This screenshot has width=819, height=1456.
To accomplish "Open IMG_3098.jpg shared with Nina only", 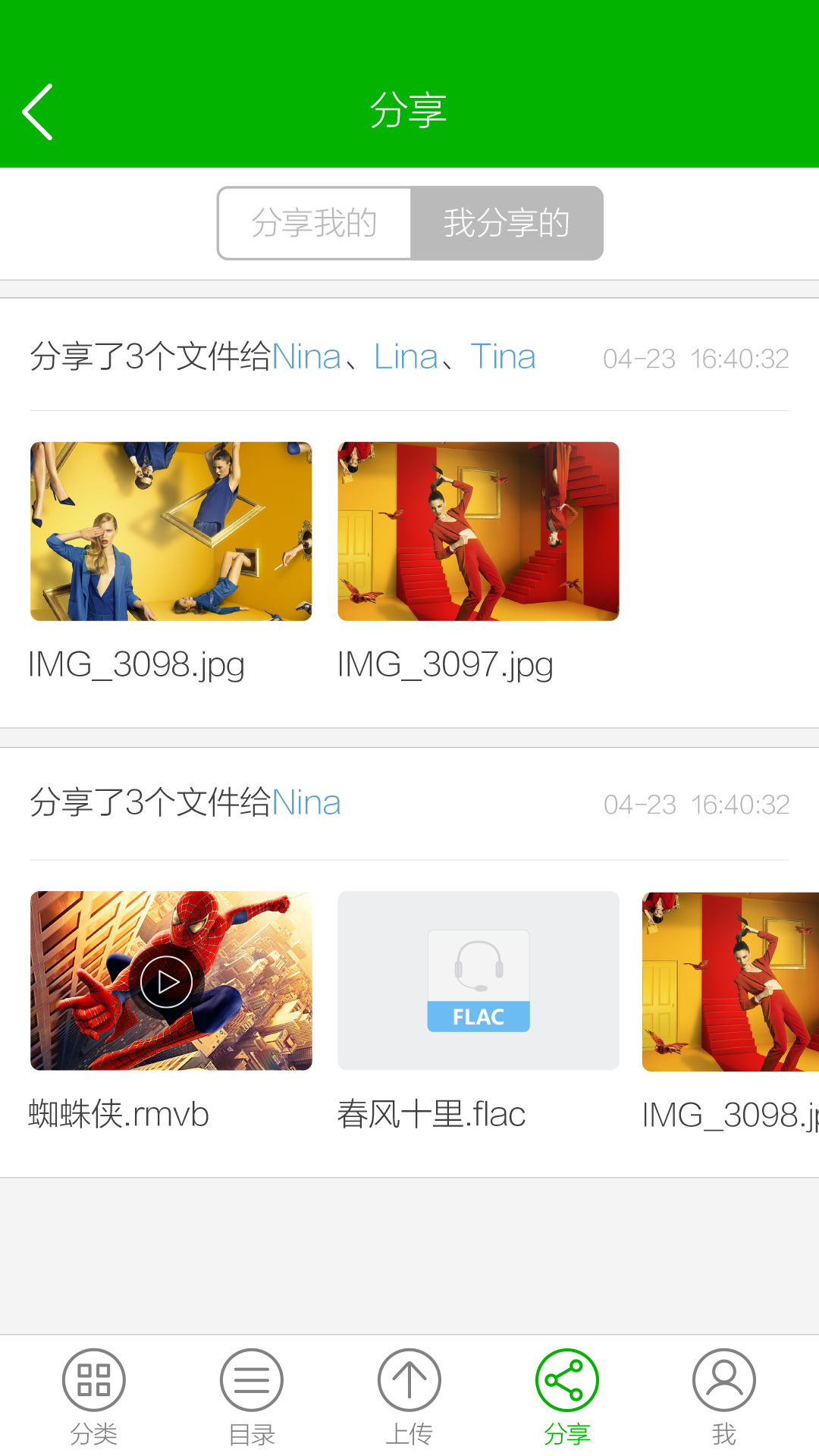I will click(x=730, y=981).
